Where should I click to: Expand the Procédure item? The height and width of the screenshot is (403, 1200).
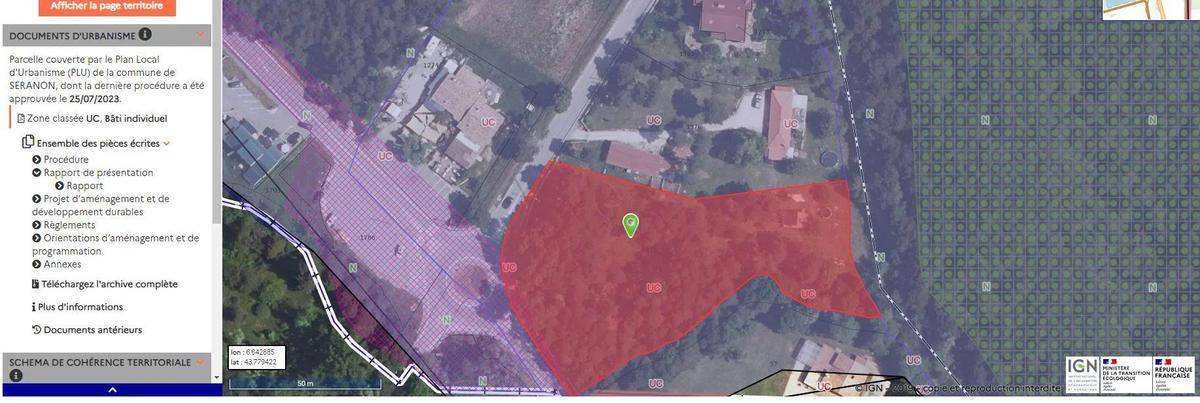[x=66, y=159]
